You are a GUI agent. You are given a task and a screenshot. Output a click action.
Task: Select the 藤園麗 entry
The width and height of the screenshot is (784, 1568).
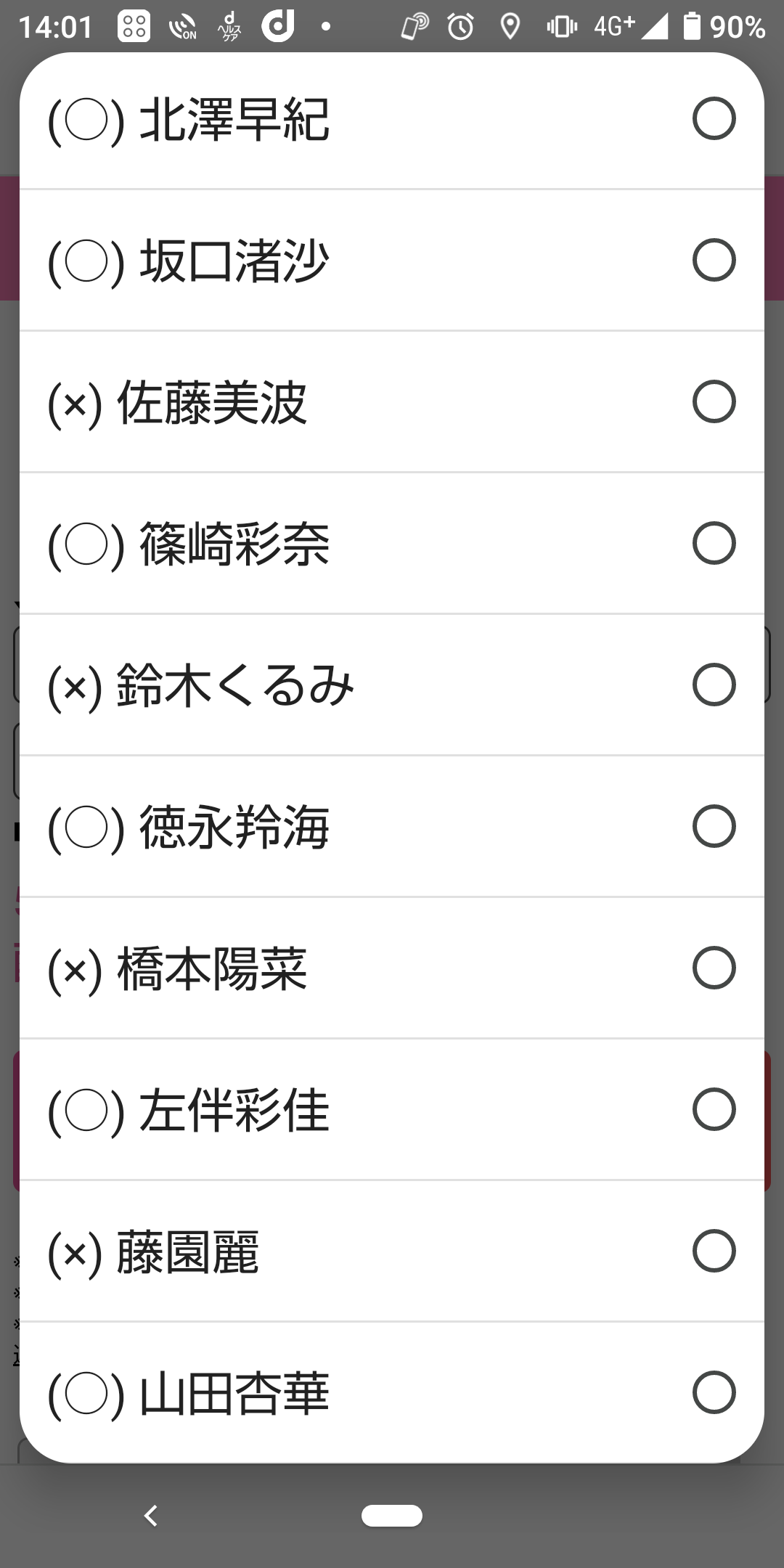click(392, 1251)
